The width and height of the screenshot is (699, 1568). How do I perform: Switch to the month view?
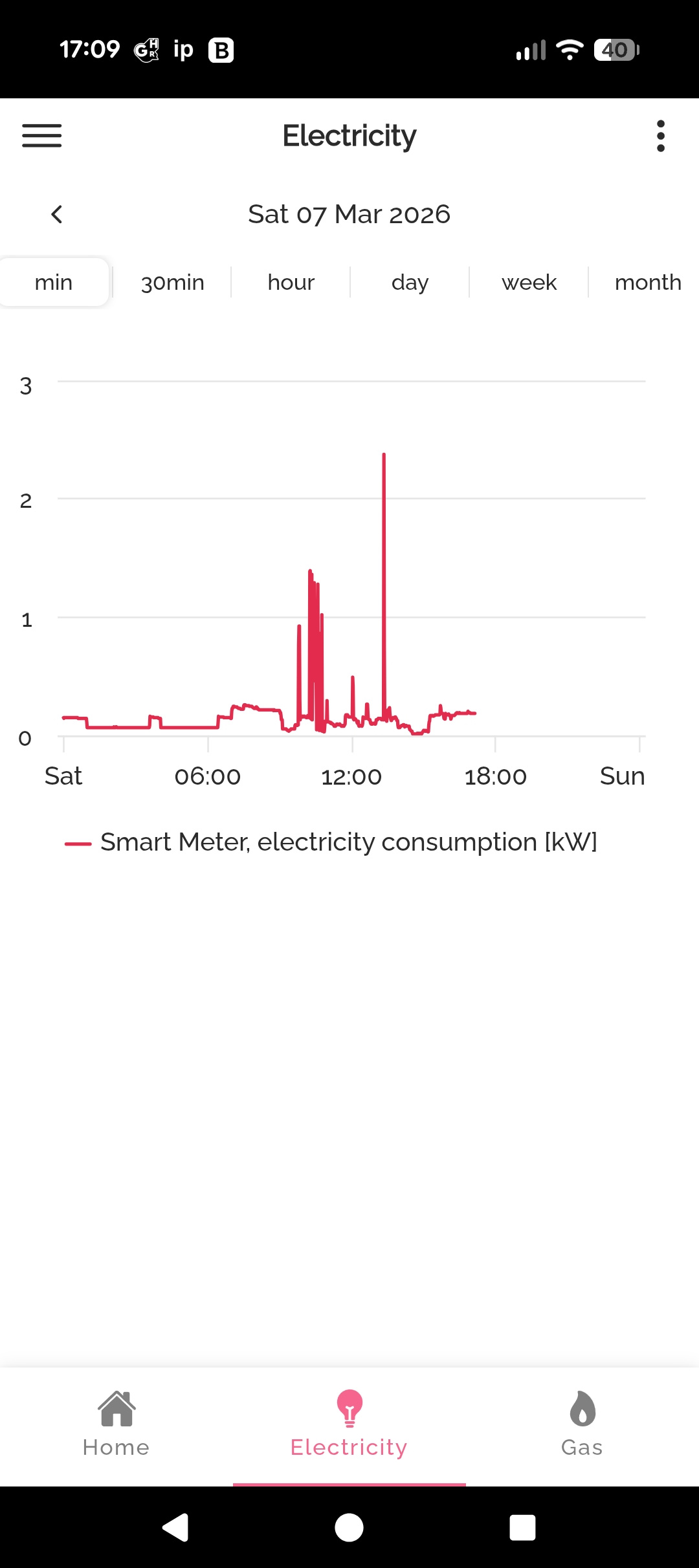(647, 283)
